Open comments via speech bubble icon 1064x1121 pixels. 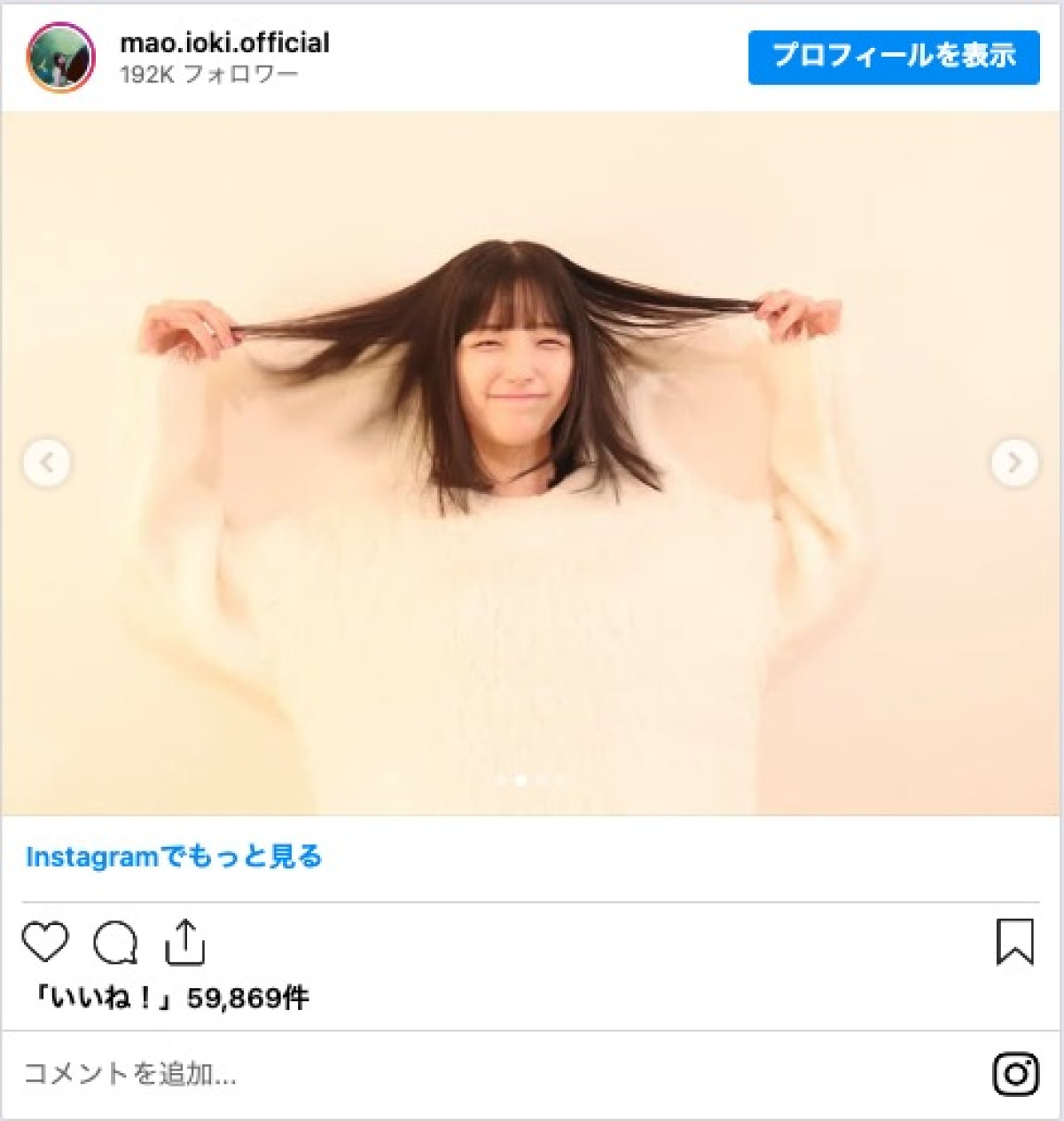pos(115,943)
